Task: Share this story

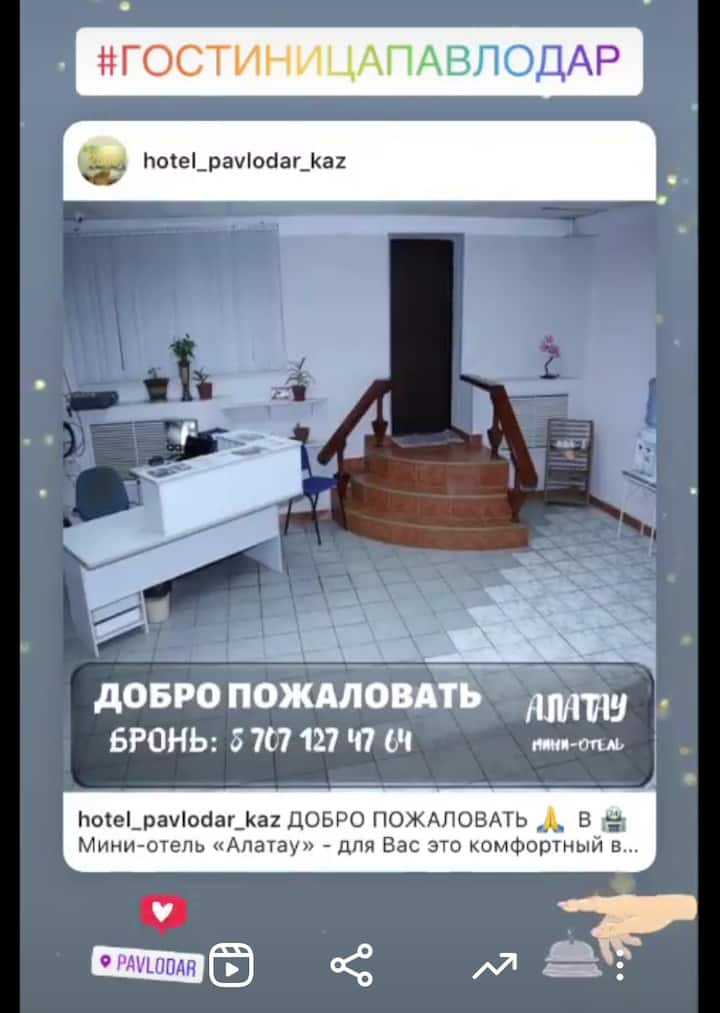Action: click(x=351, y=966)
